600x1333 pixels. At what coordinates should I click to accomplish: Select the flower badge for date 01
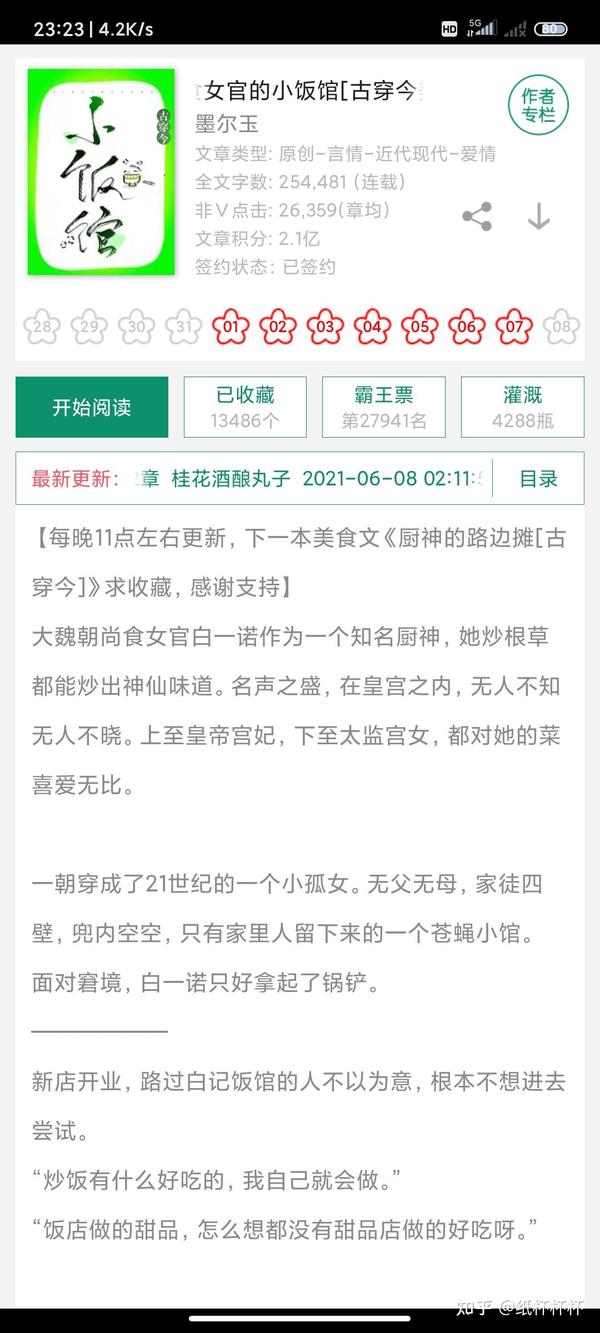click(x=230, y=326)
